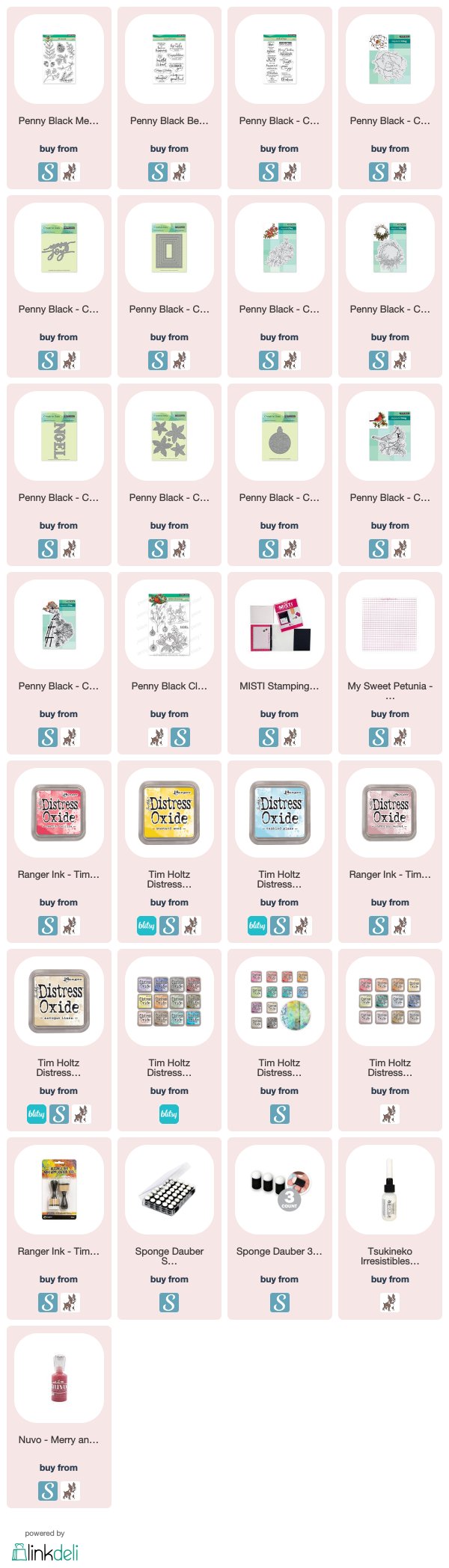View the Sponge Dauber S... storage product

point(169,1190)
